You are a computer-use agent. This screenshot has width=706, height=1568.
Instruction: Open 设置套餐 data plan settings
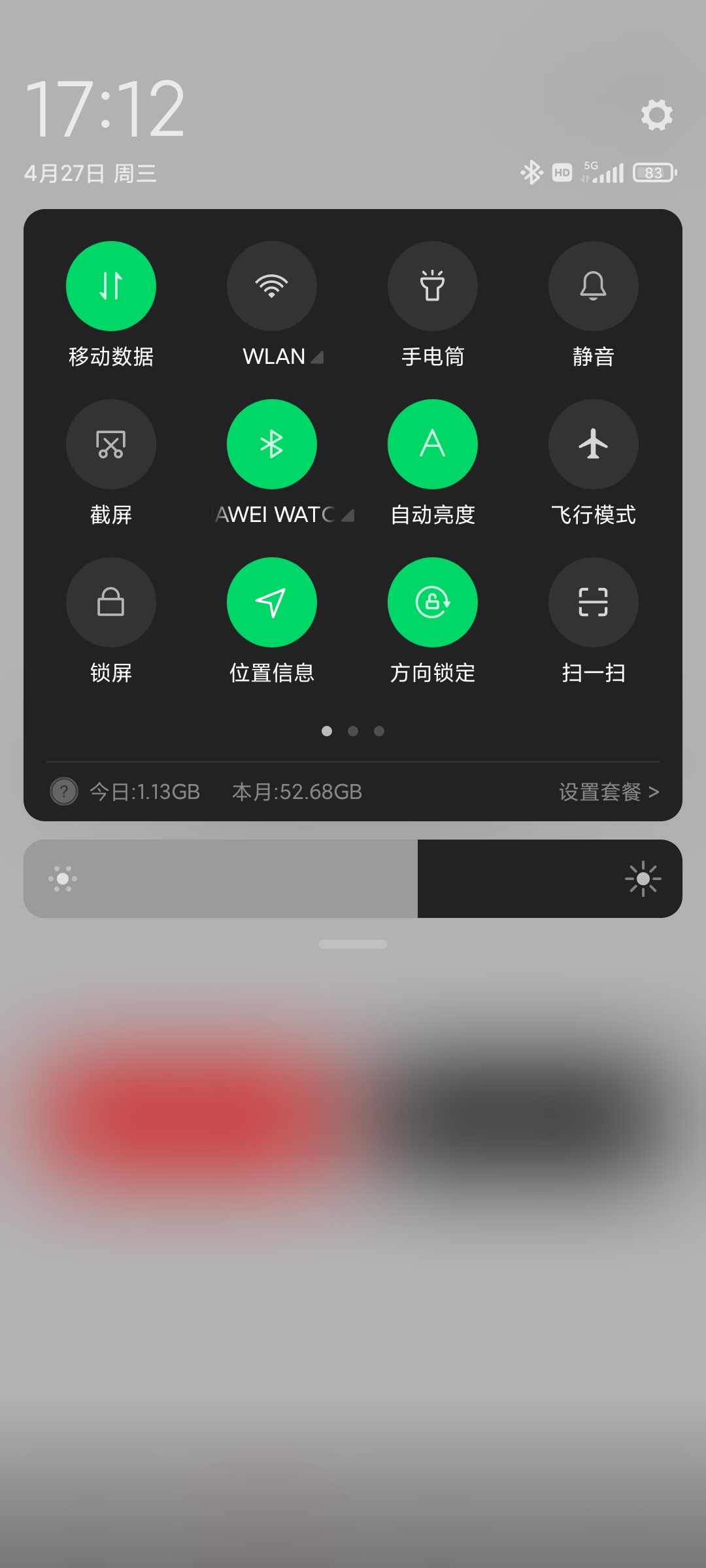pyautogui.click(x=609, y=792)
